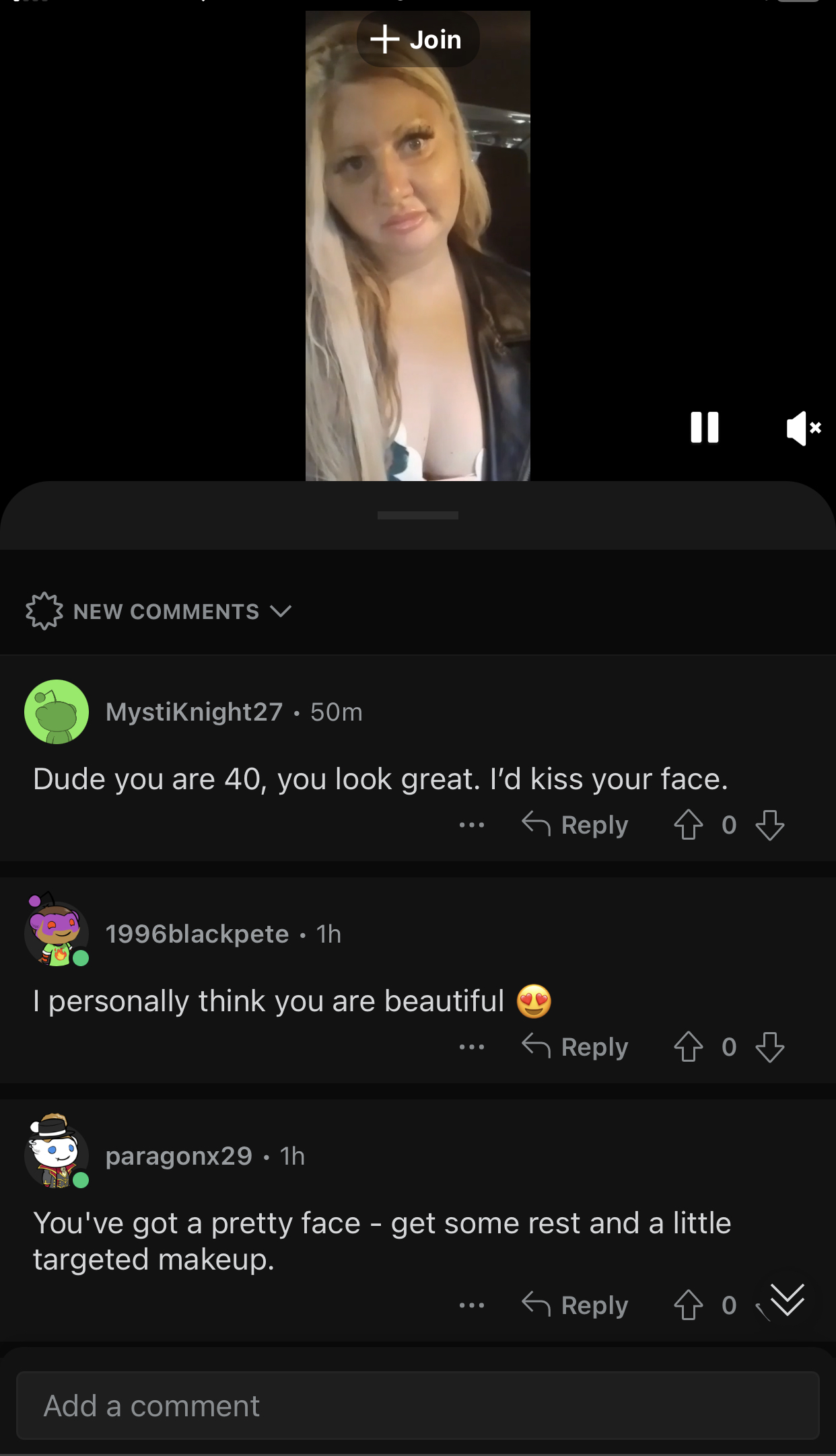
Task: Downvote 1996blackpete's comment
Action: [769, 1047]
